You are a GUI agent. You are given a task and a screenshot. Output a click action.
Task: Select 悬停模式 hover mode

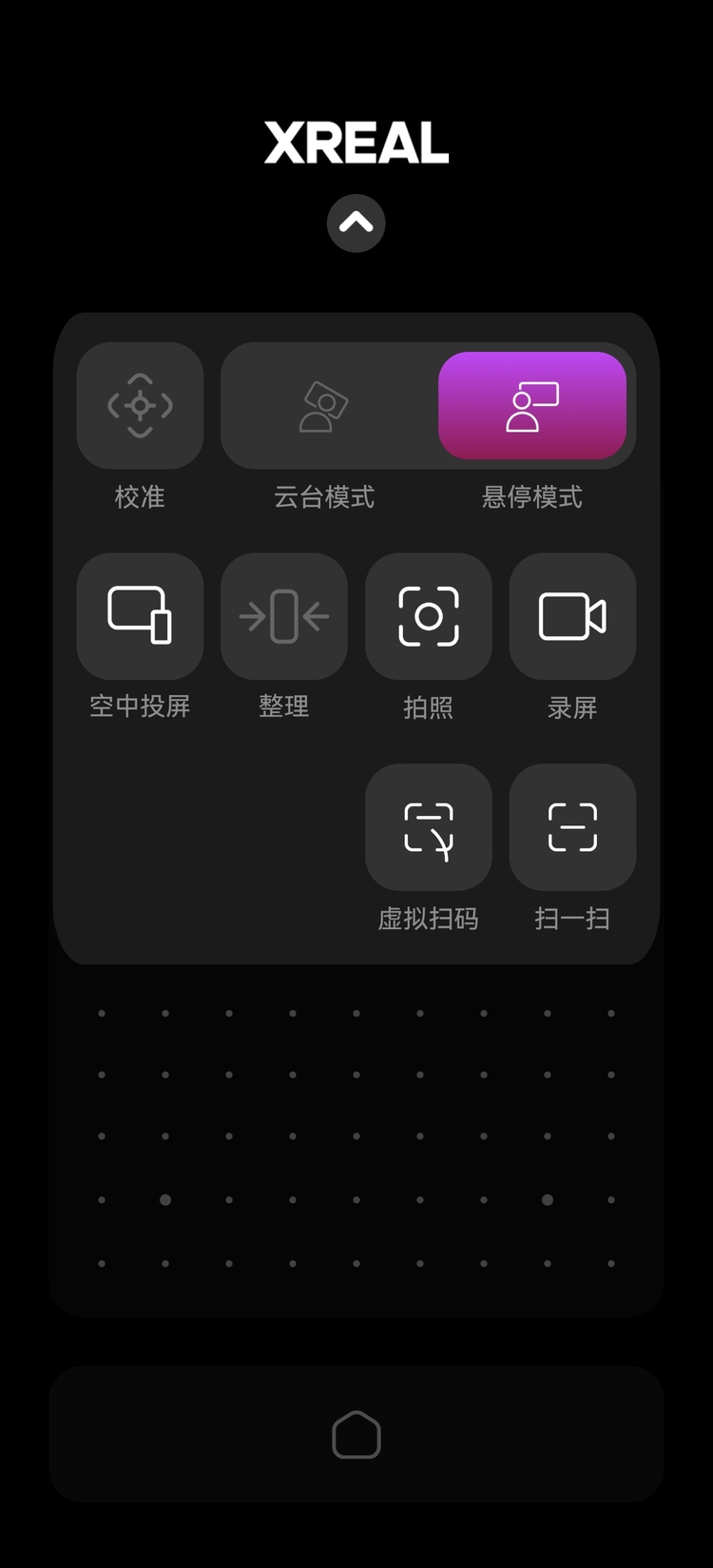point(531,406)
